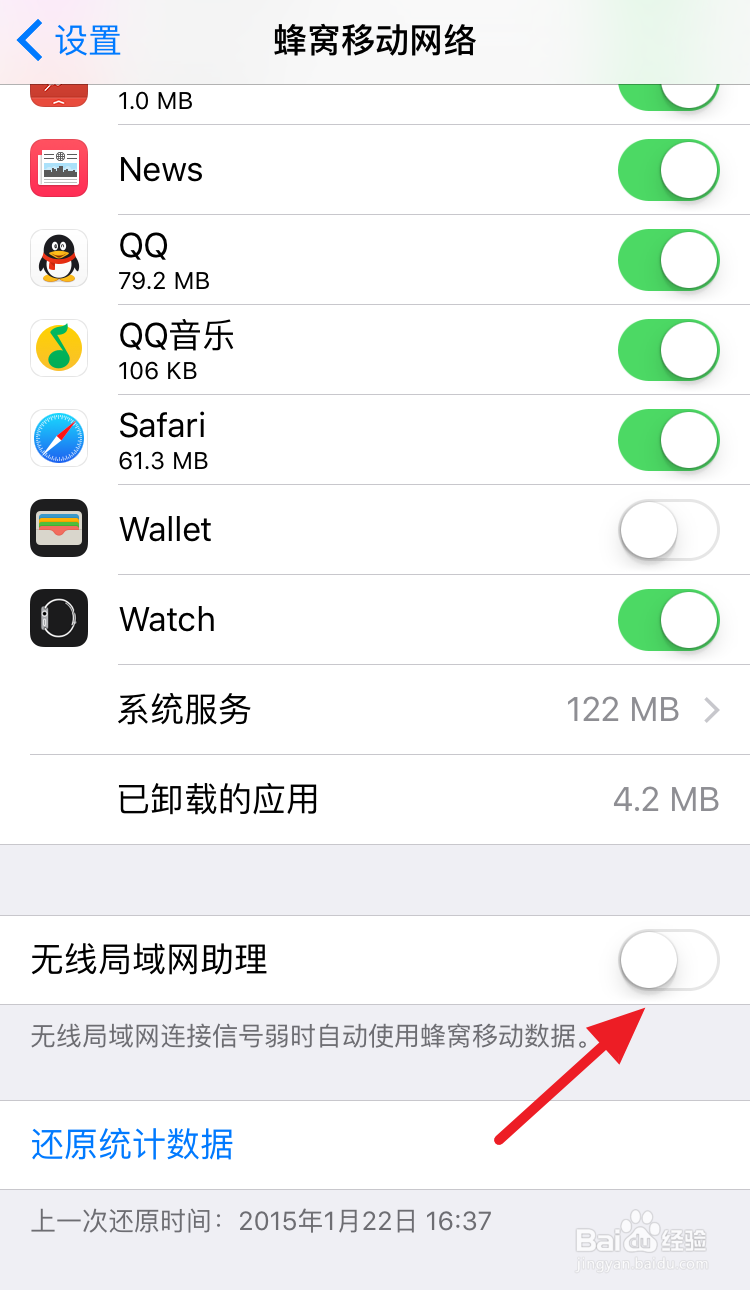Disable cellular data for QQ
750x1290 pixels.
click(x=667, y=260)
